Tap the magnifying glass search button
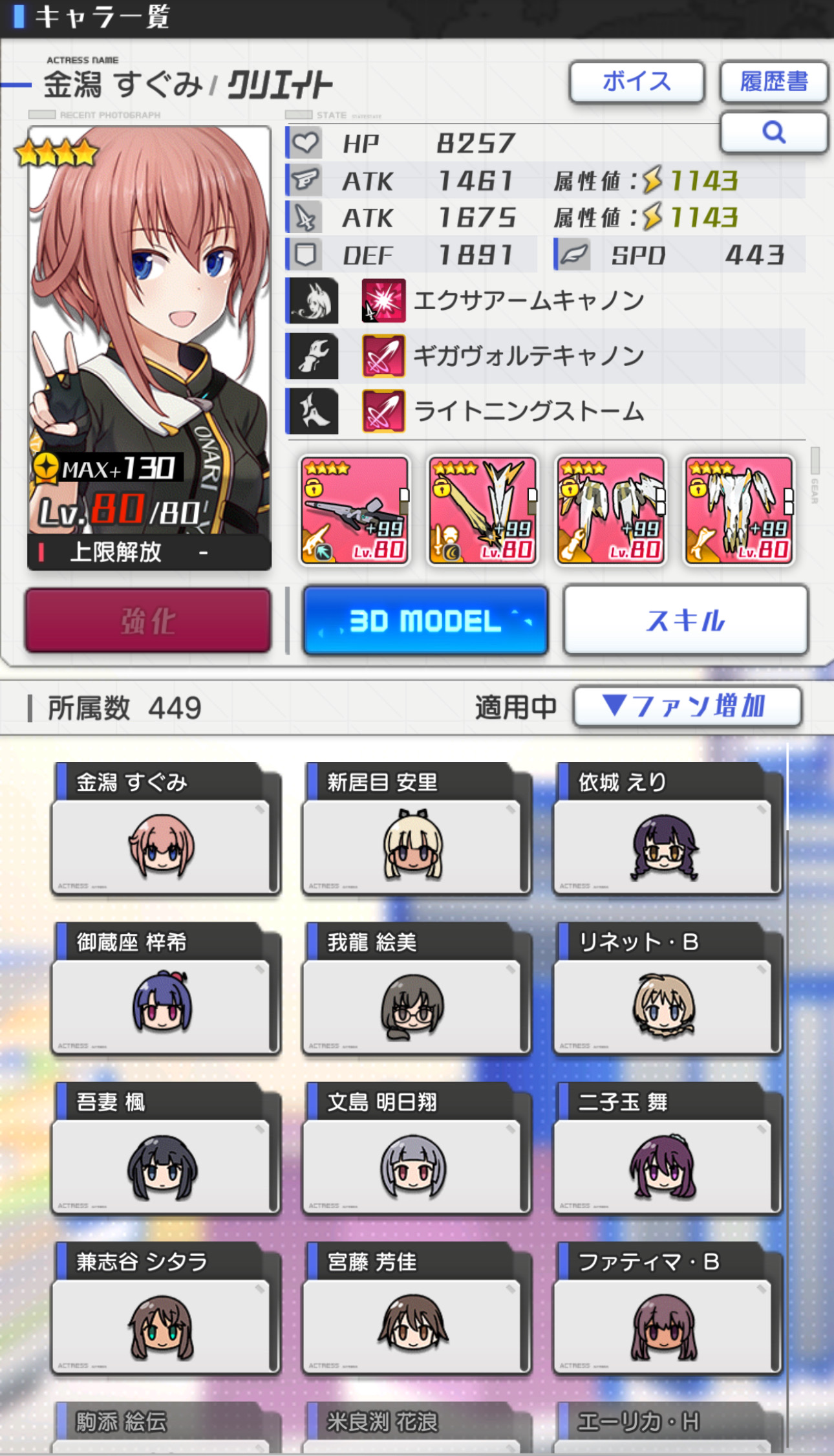The image size is (834, 1456). 774,133
